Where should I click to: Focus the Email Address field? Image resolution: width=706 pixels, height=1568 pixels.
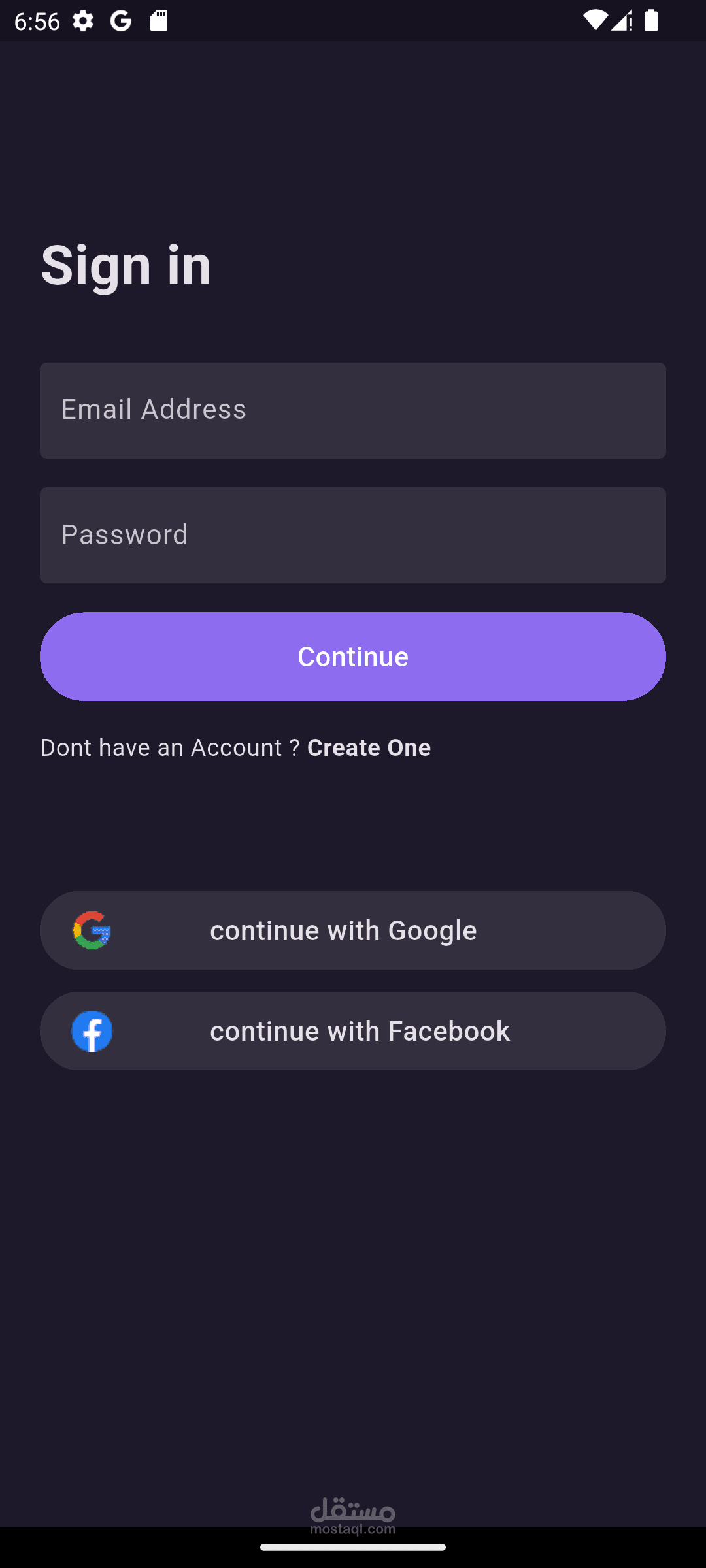[353, 410]
